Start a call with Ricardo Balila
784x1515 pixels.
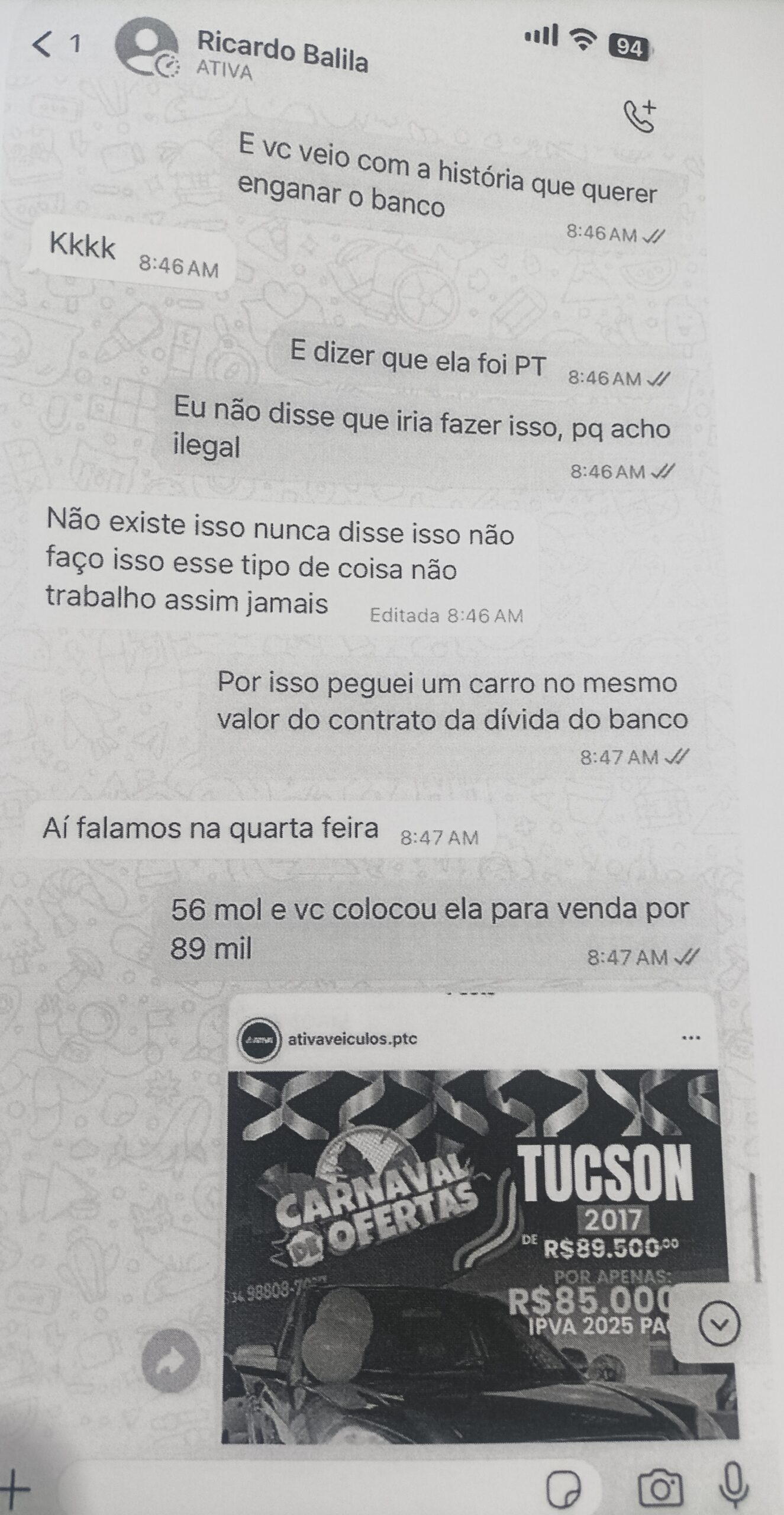pos(640,115)
